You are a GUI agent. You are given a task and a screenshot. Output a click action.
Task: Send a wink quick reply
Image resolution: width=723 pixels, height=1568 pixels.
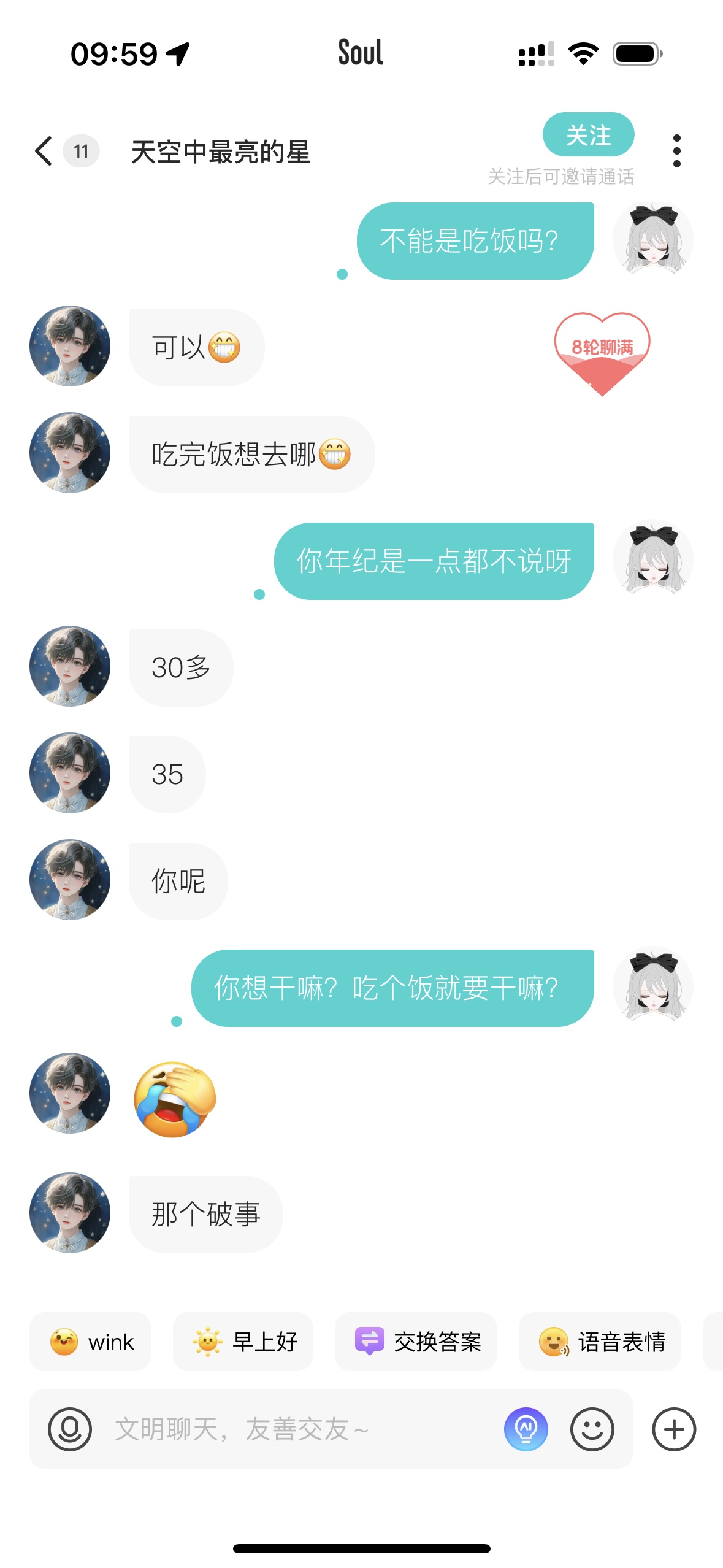[x=90, y=1342]
